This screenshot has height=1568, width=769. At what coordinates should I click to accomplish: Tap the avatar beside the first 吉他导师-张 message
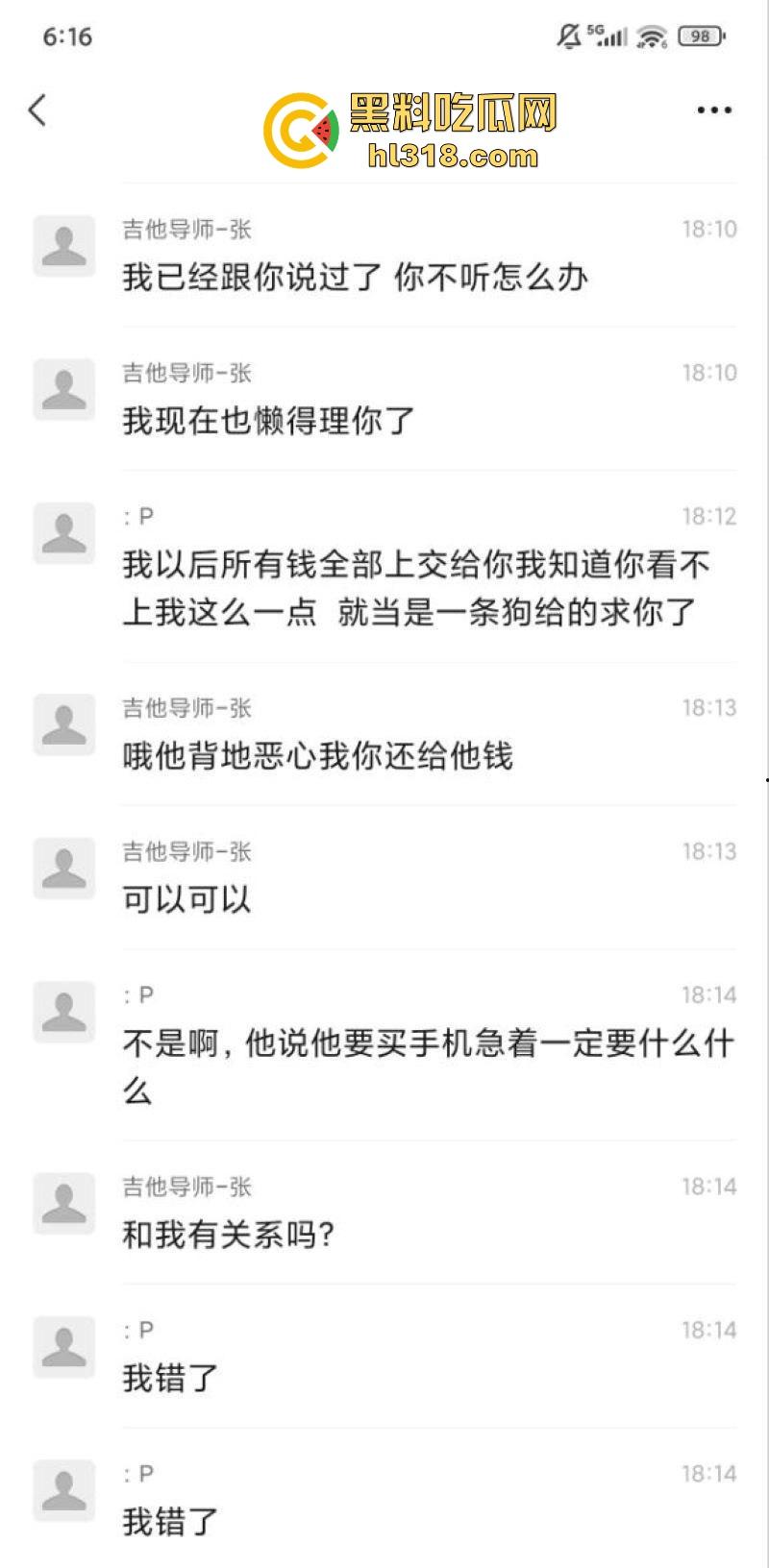click(63, 245)
